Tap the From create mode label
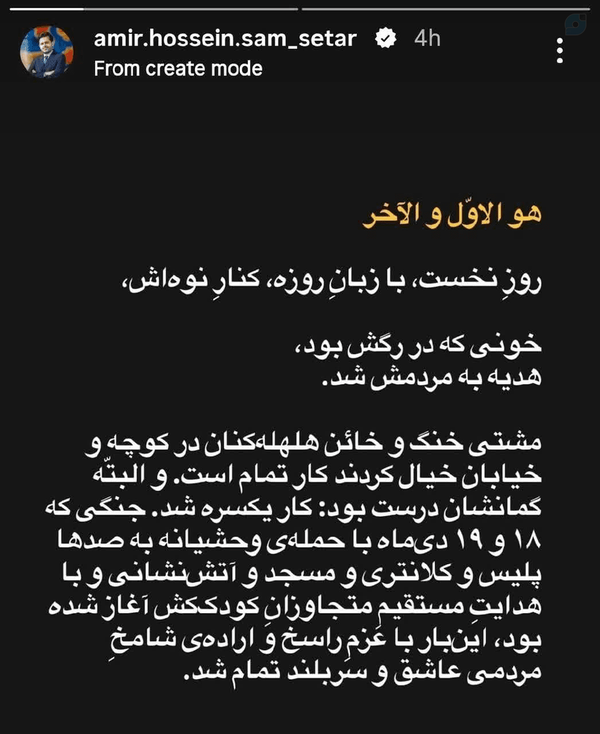600x734 pixels. point(178,69)
